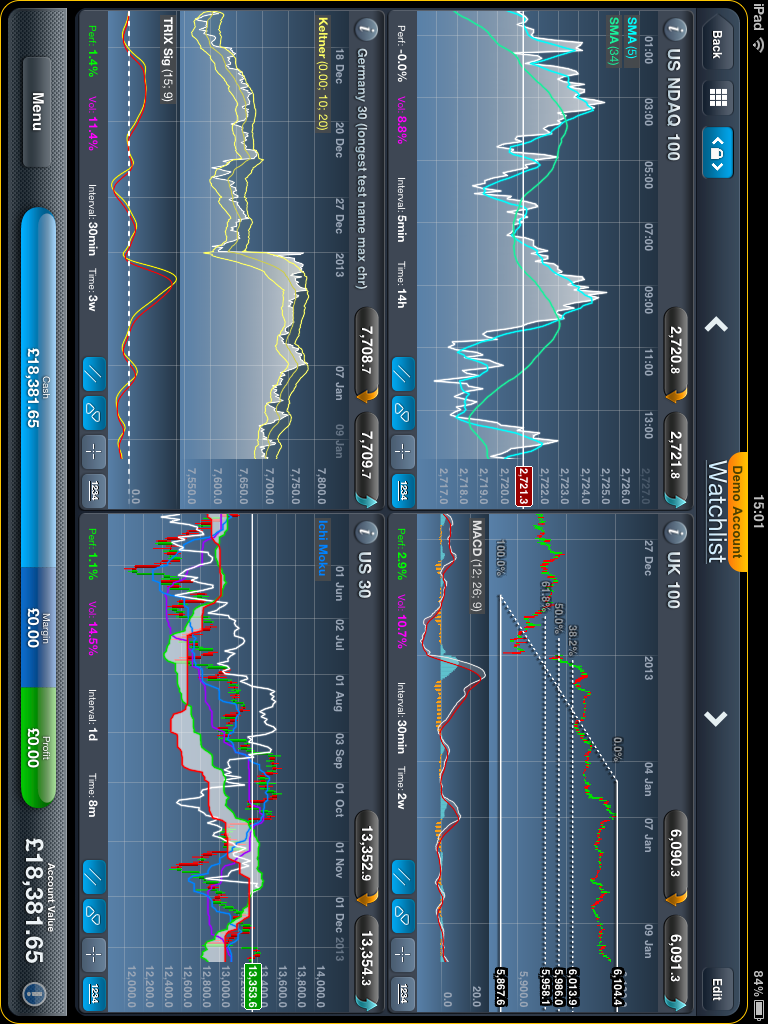Go to the previous watchlist page
Screen dimensions: 768x1024
(716, 323)
